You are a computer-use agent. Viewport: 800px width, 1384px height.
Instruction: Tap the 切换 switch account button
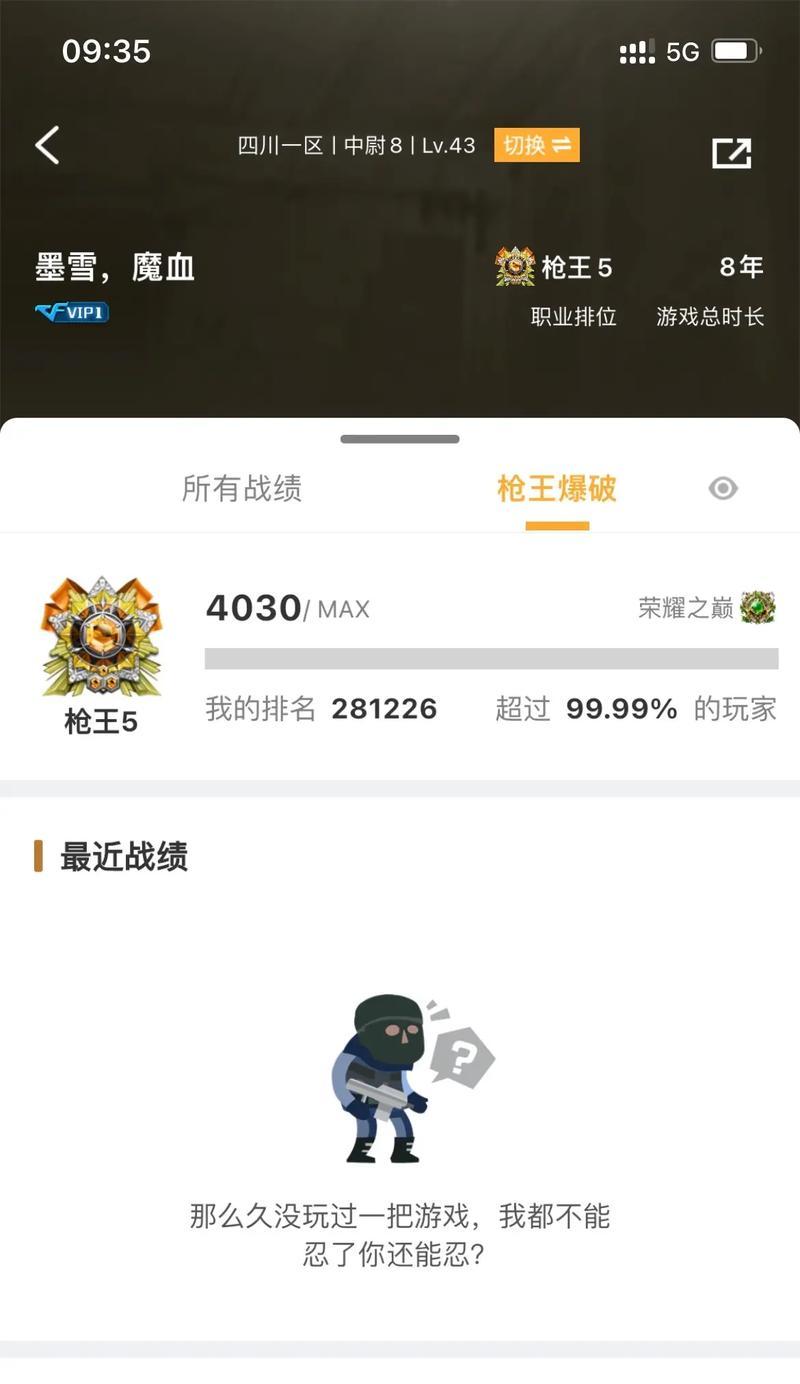pyautogui.click(x=536, y=145)
